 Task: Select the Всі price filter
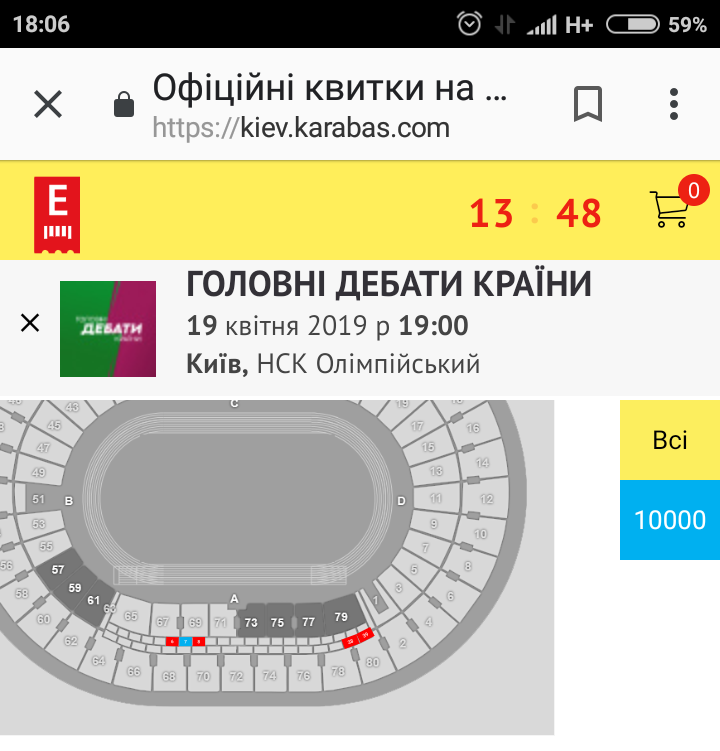670,440
